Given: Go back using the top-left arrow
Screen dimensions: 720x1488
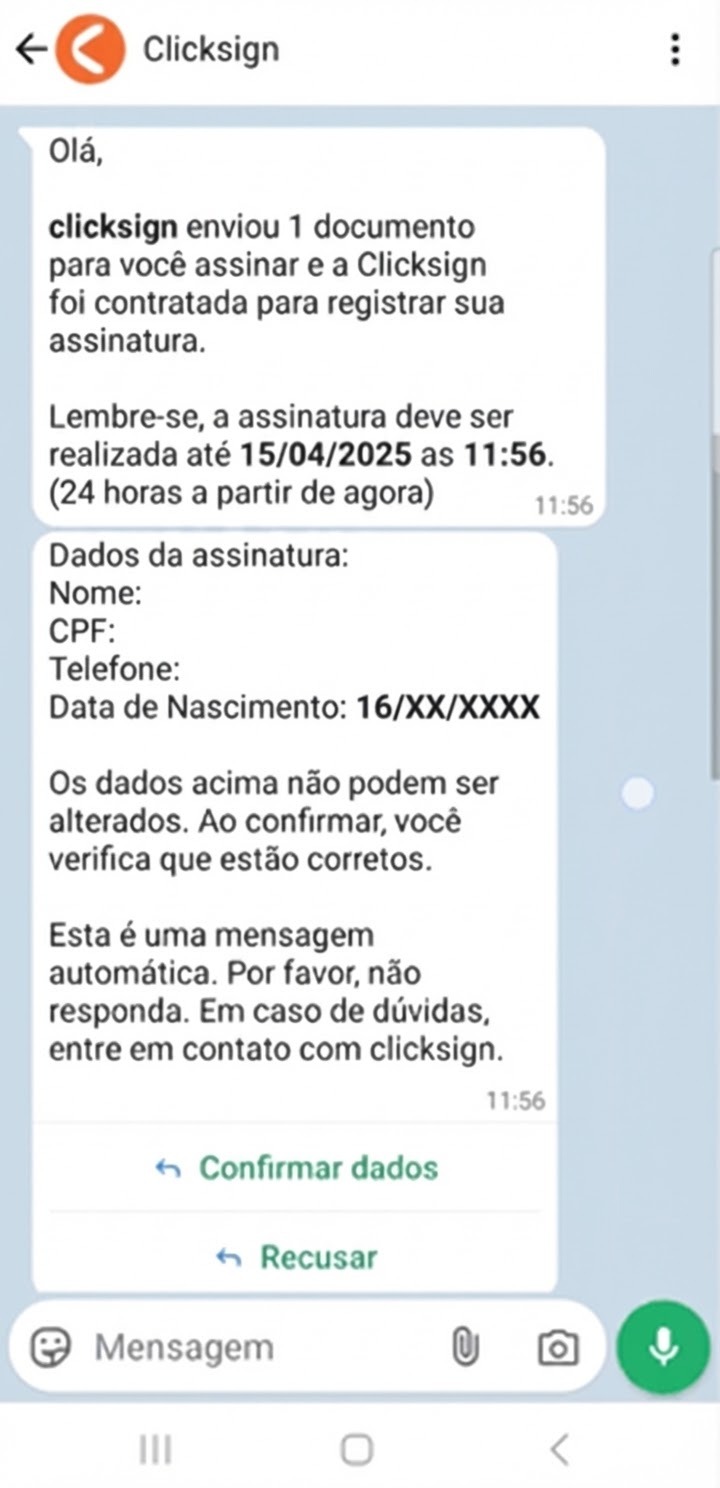Looking at the screenshot, I should tap(32, 49).
